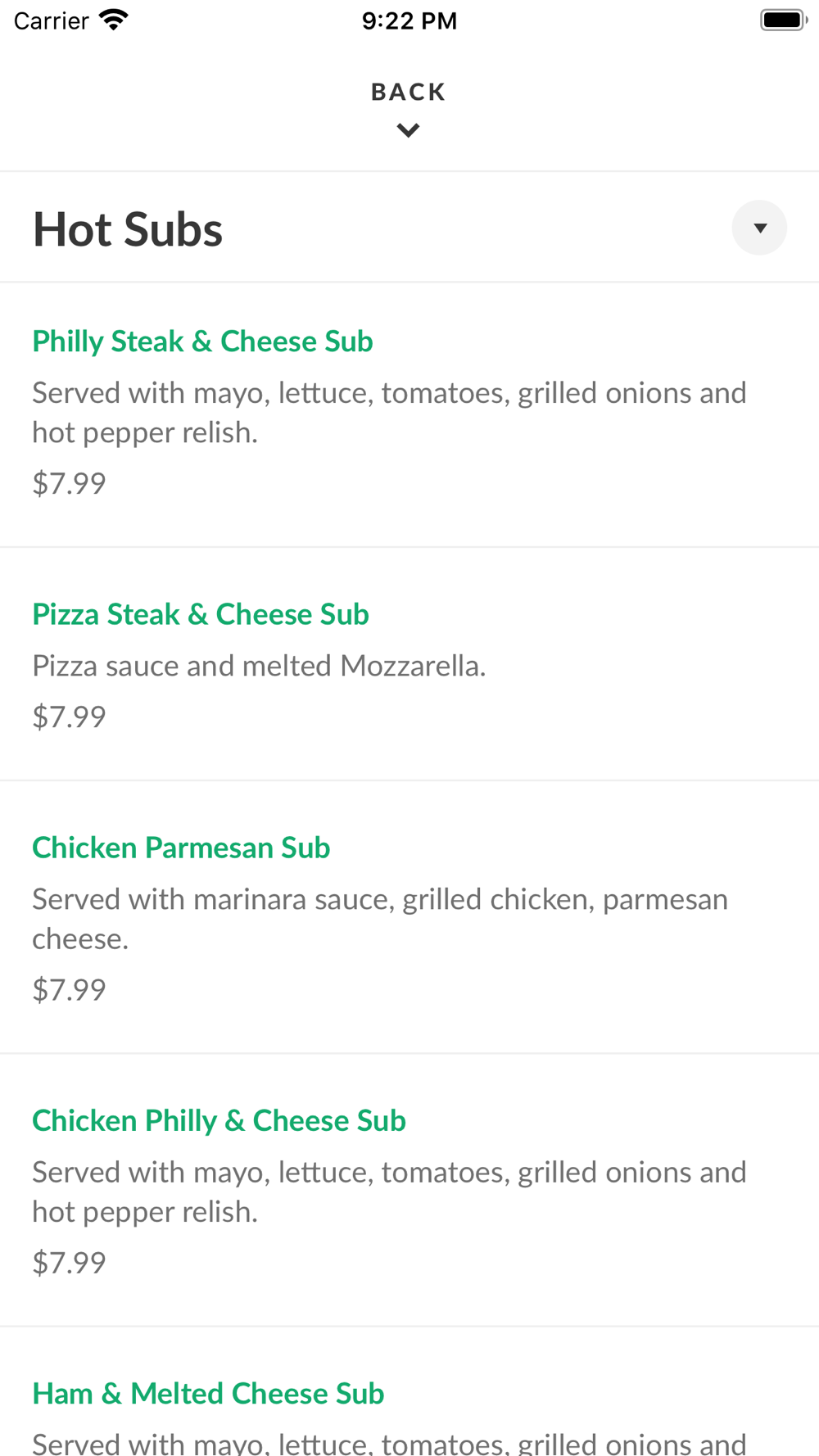This screenshot has width=819, height=1456.
Task: Choose the Chicken Parmesan Sub
Action: click(409, 917)
